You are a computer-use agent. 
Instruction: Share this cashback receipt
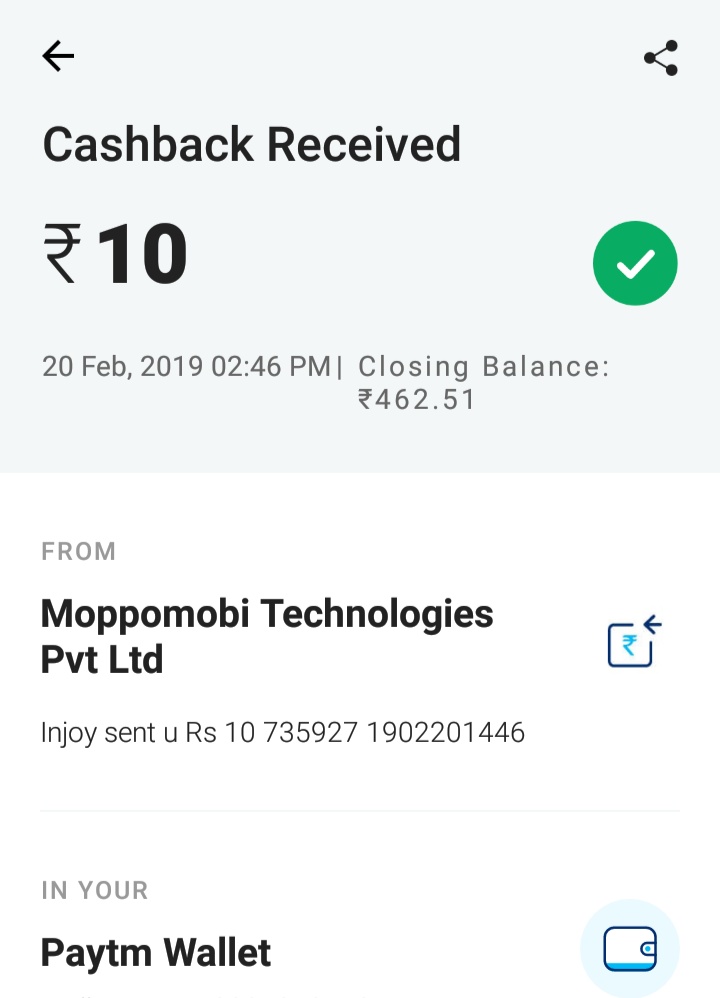(x=661, y=58)
